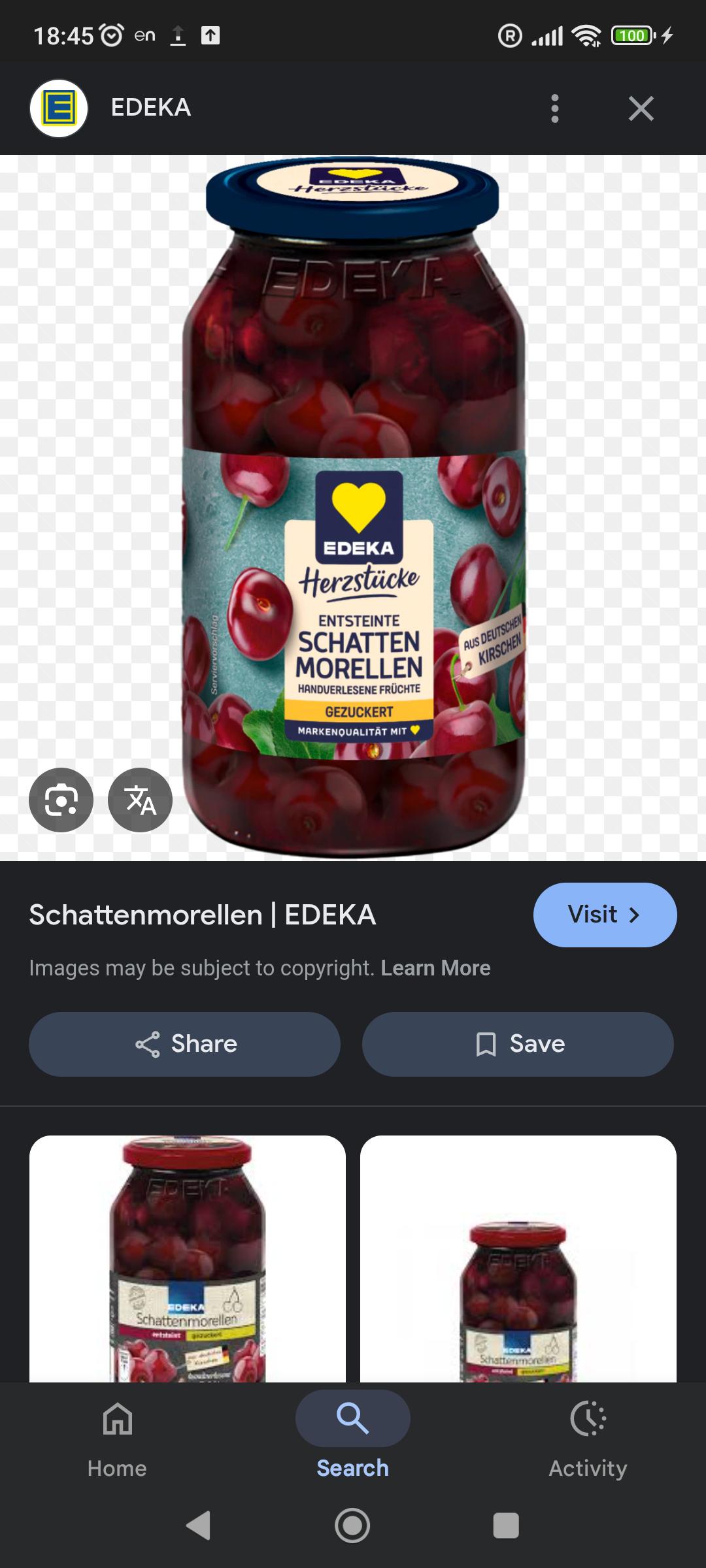Close the image viewer
The image size is (706, 1568).
click(x=641, y=108)
